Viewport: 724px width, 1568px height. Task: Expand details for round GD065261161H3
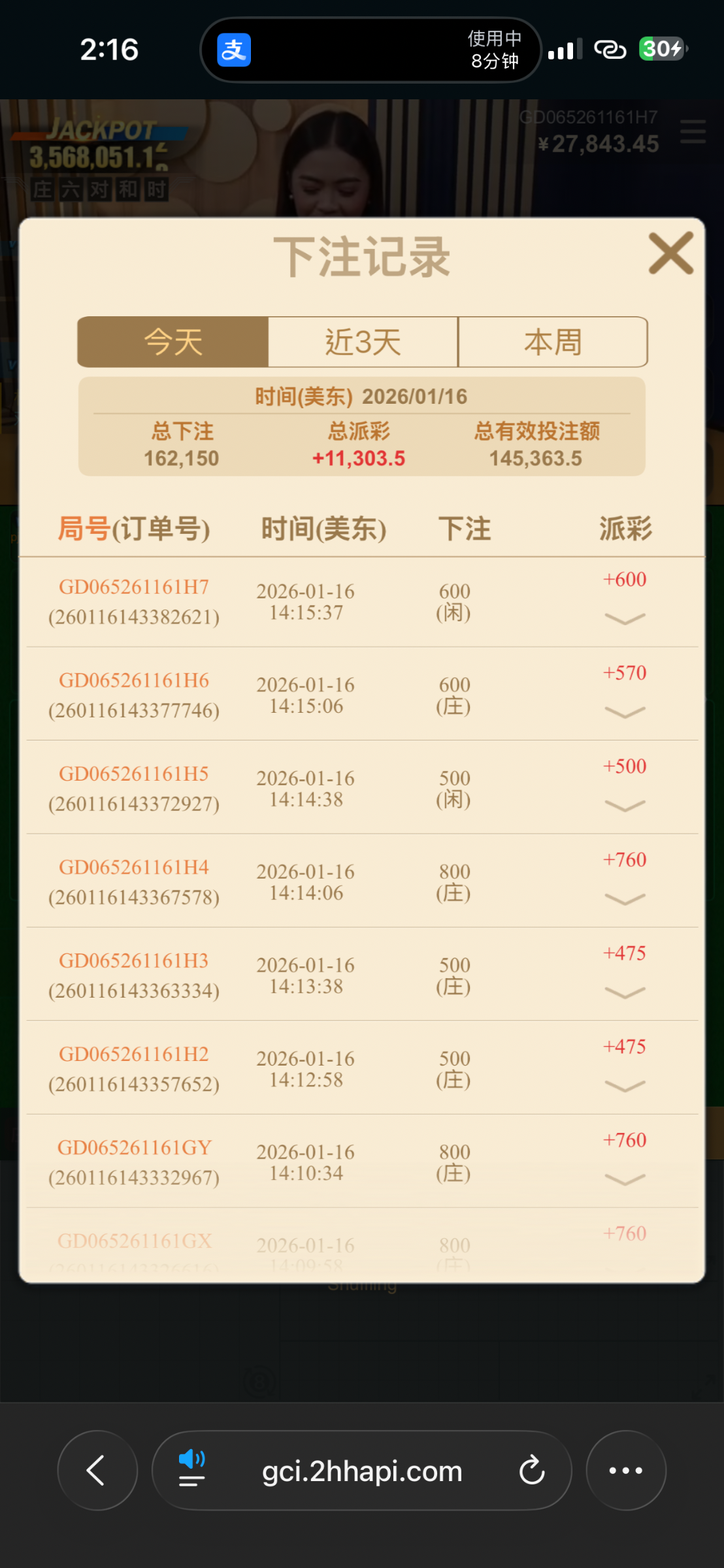[x=625, y=992]
